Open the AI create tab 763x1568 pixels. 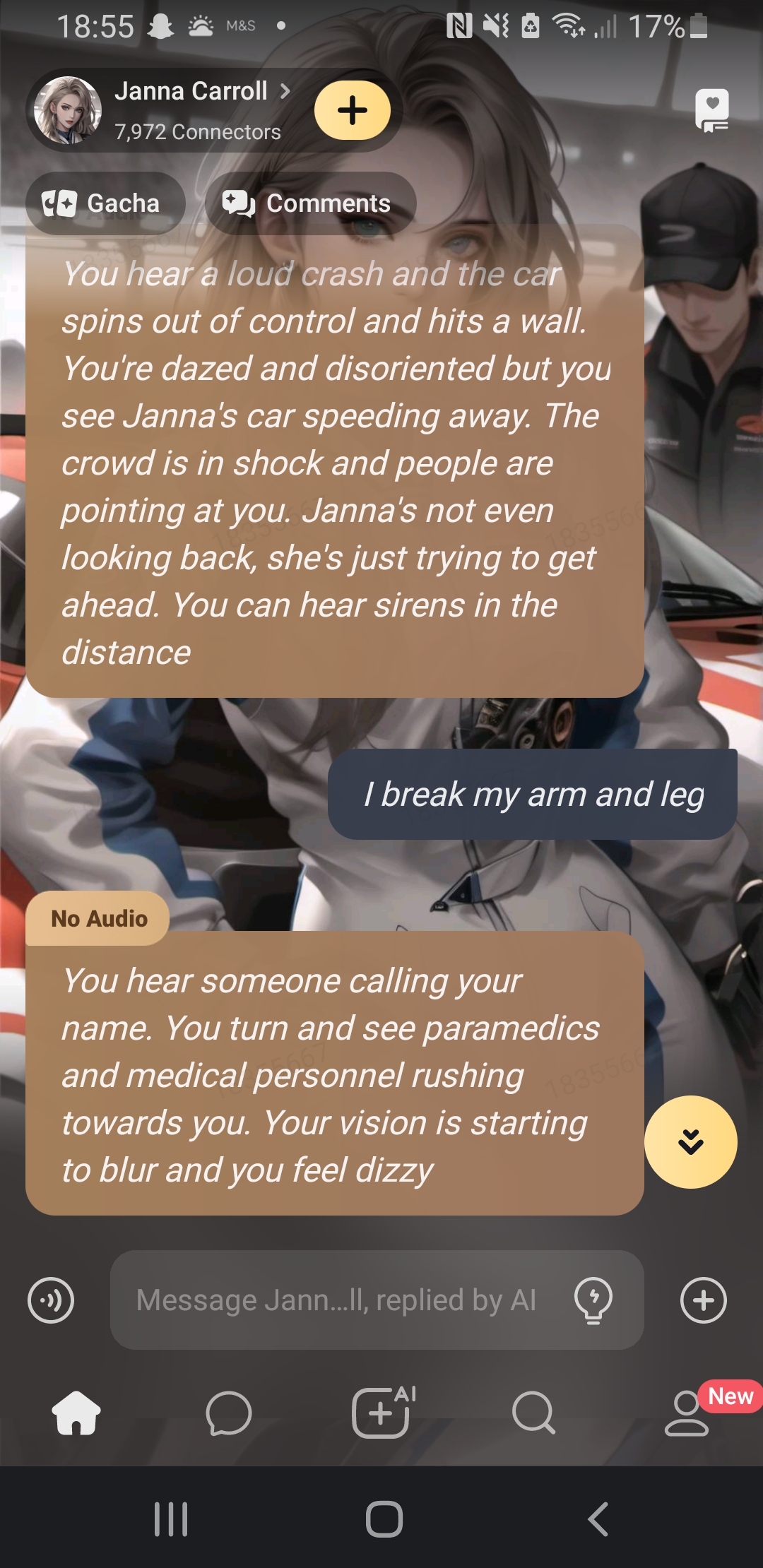click(x=381, y=1413)
